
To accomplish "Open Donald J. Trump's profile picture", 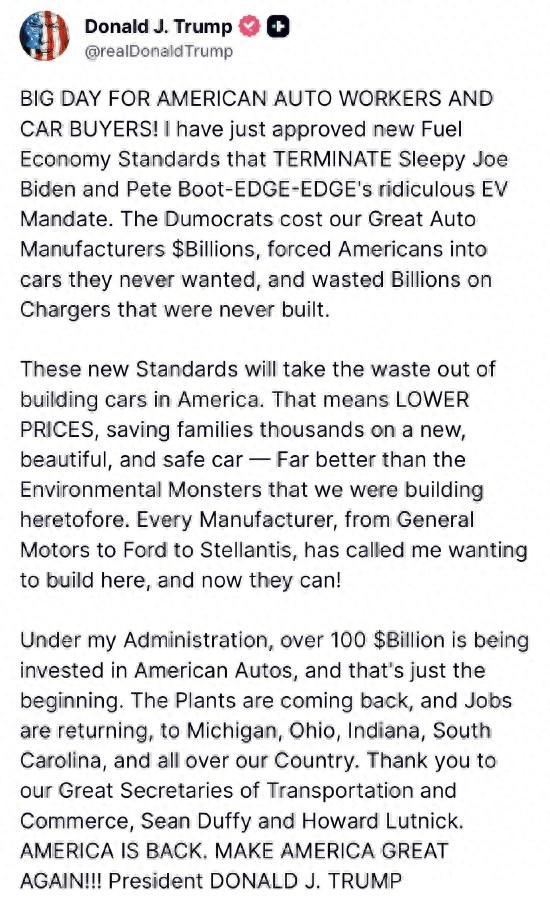I will click(44, 37).
